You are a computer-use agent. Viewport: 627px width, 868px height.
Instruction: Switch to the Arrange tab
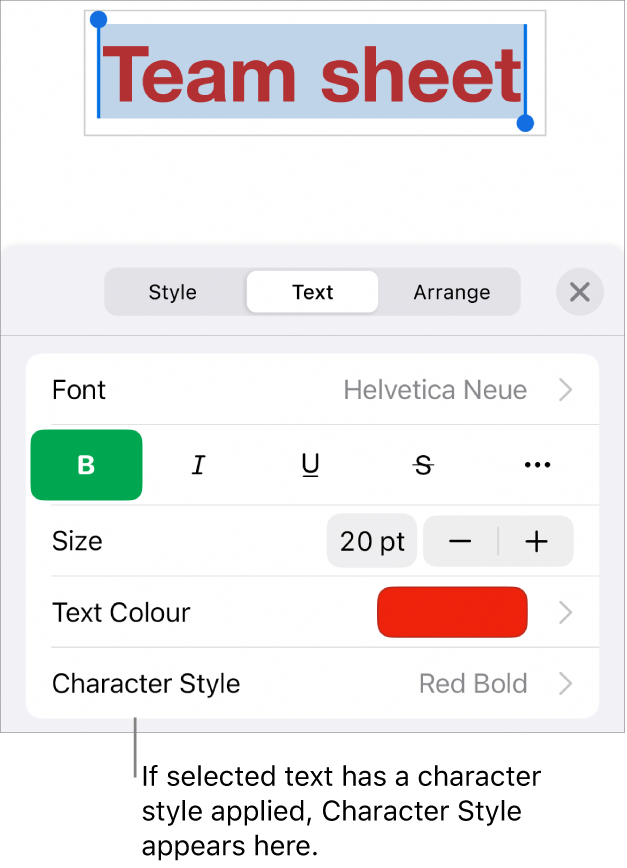[451, 292]
